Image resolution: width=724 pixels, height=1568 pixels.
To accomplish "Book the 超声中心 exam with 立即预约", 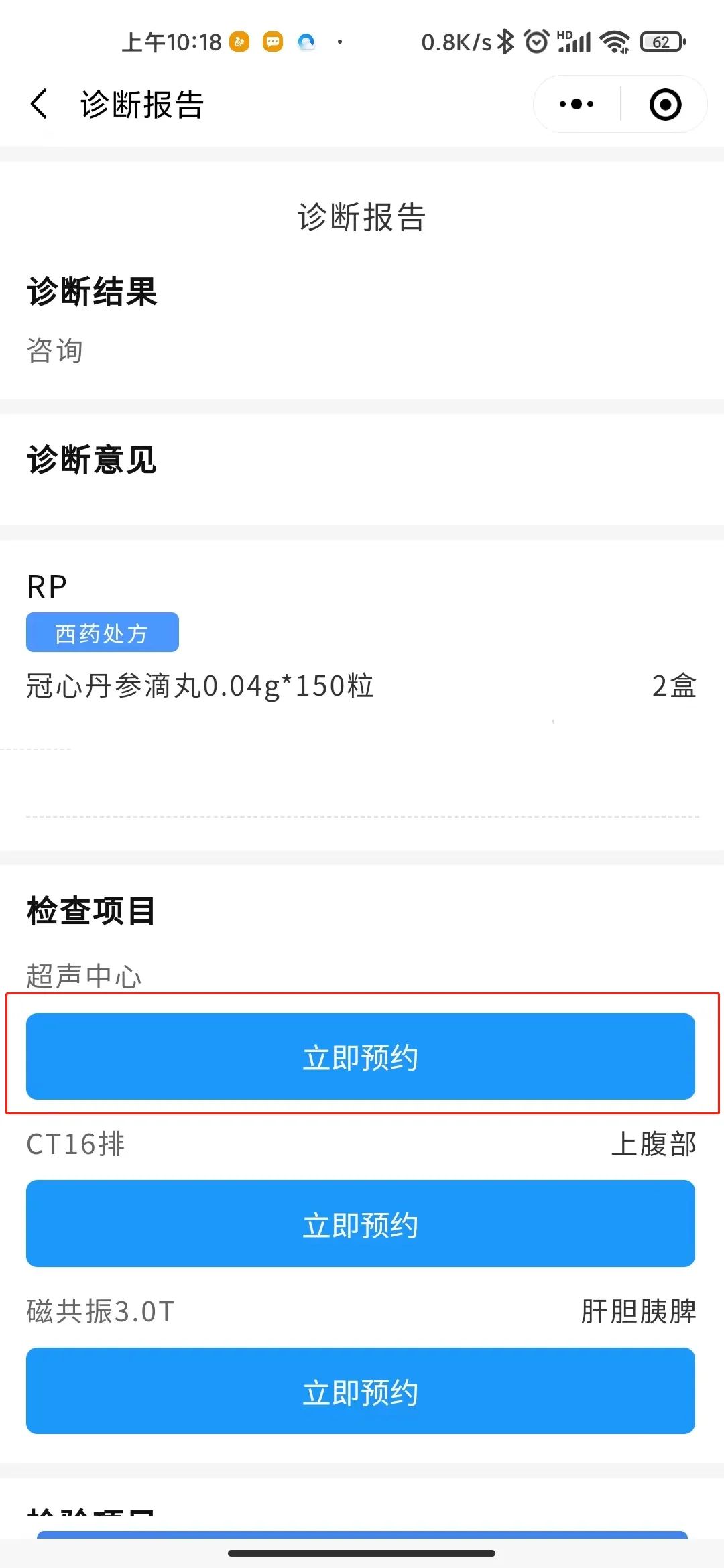I will coord(361,1057).
